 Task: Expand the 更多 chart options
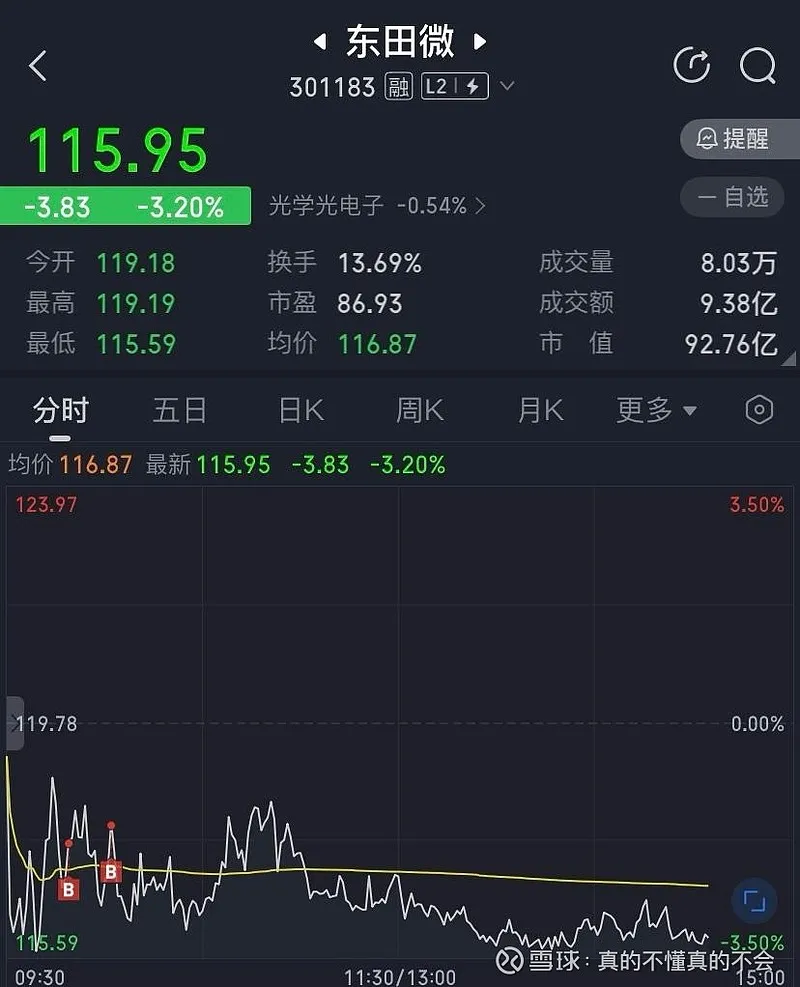(x=656, y=410)
